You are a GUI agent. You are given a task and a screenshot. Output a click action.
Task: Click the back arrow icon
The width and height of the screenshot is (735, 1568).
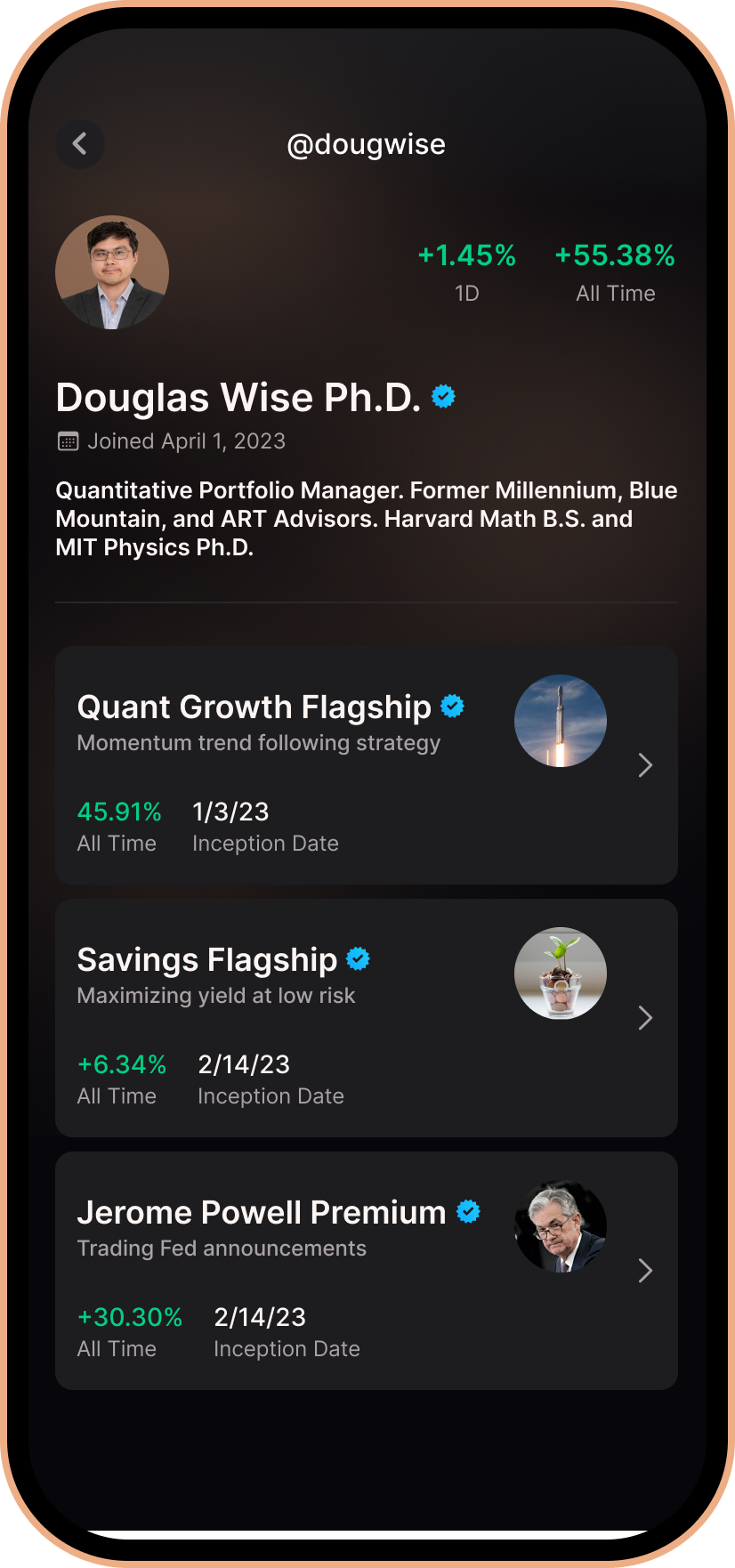tap(79, 144)
